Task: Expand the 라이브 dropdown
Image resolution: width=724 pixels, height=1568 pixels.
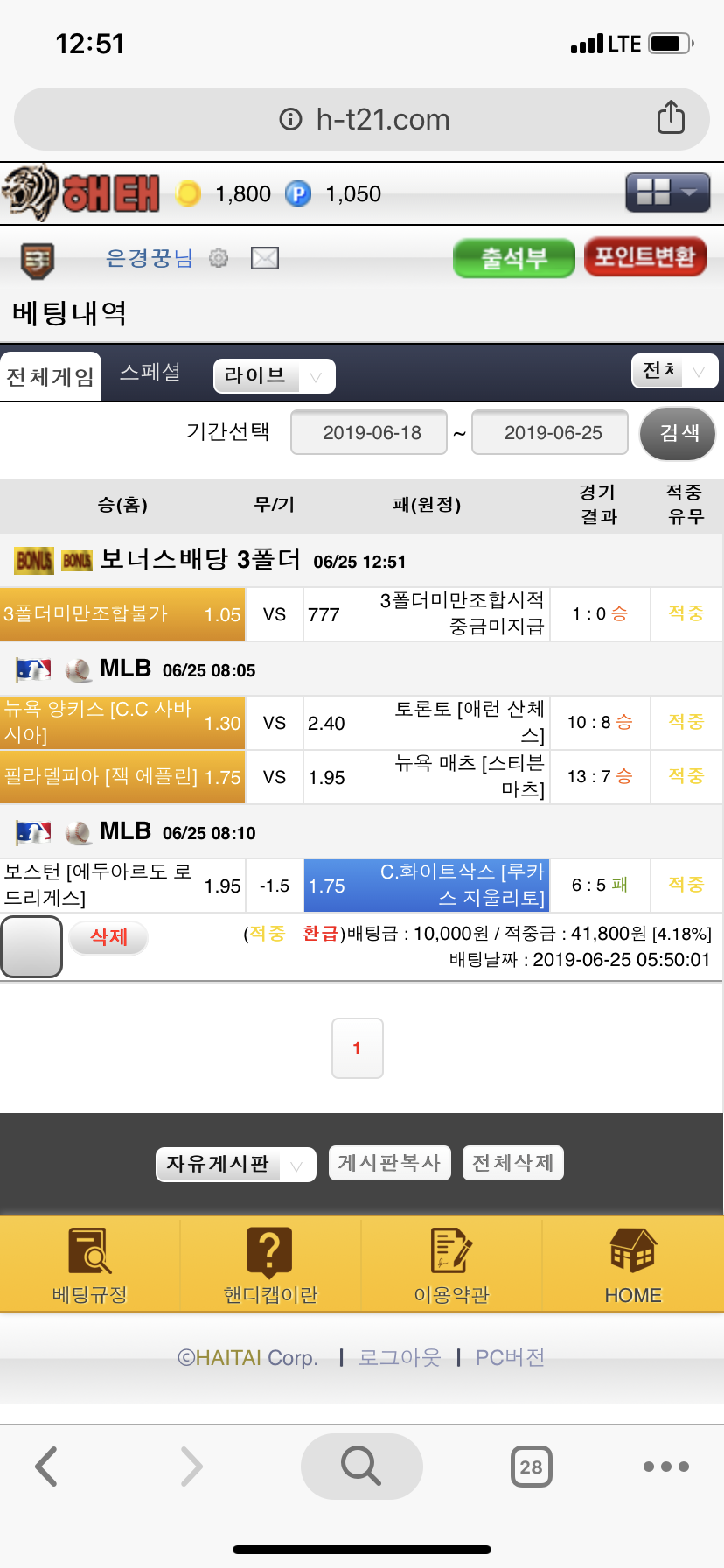Action: pyautogui.click(x=274, y=376)
